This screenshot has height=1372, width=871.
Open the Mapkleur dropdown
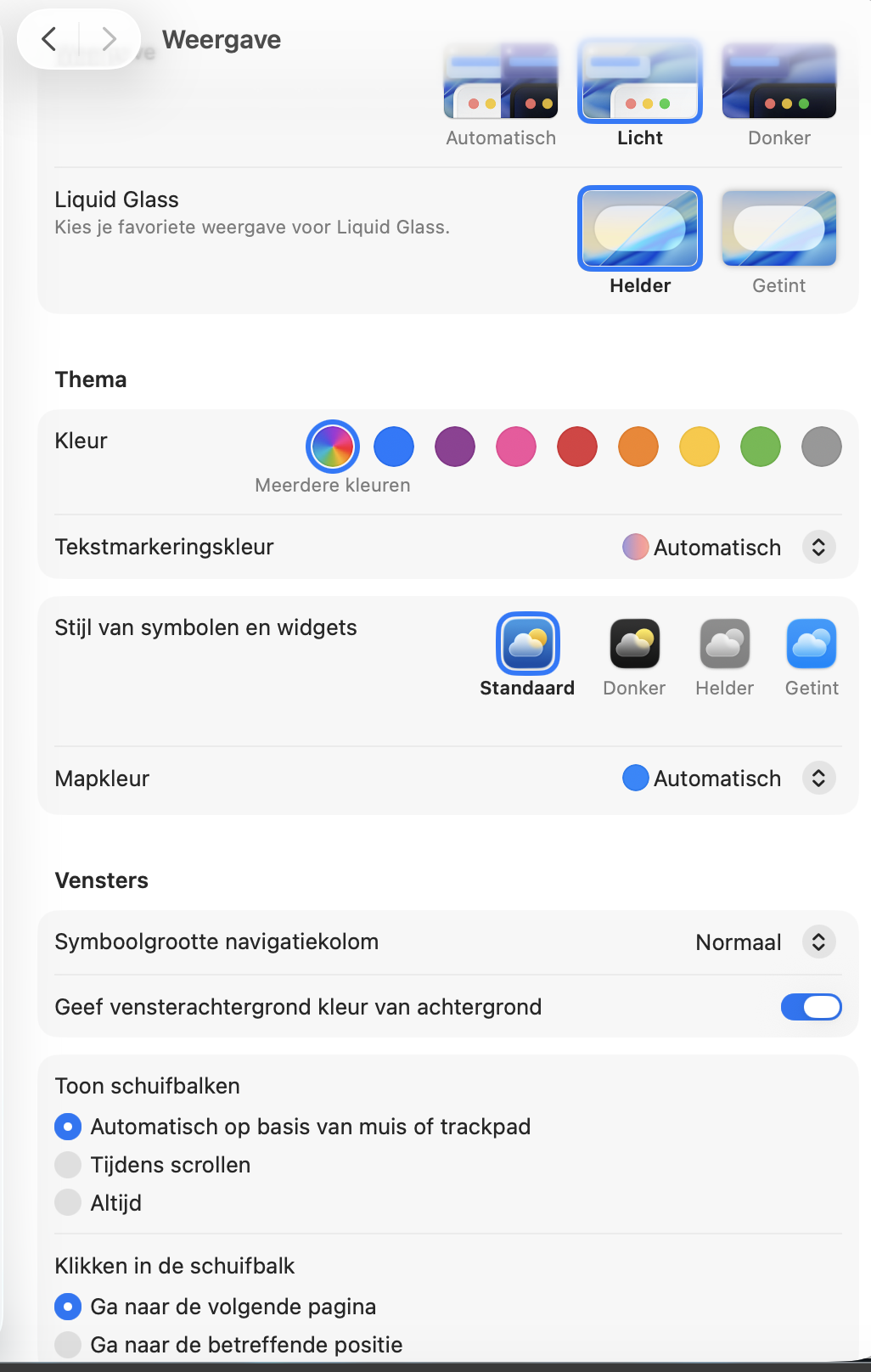(x=818, y=778)
